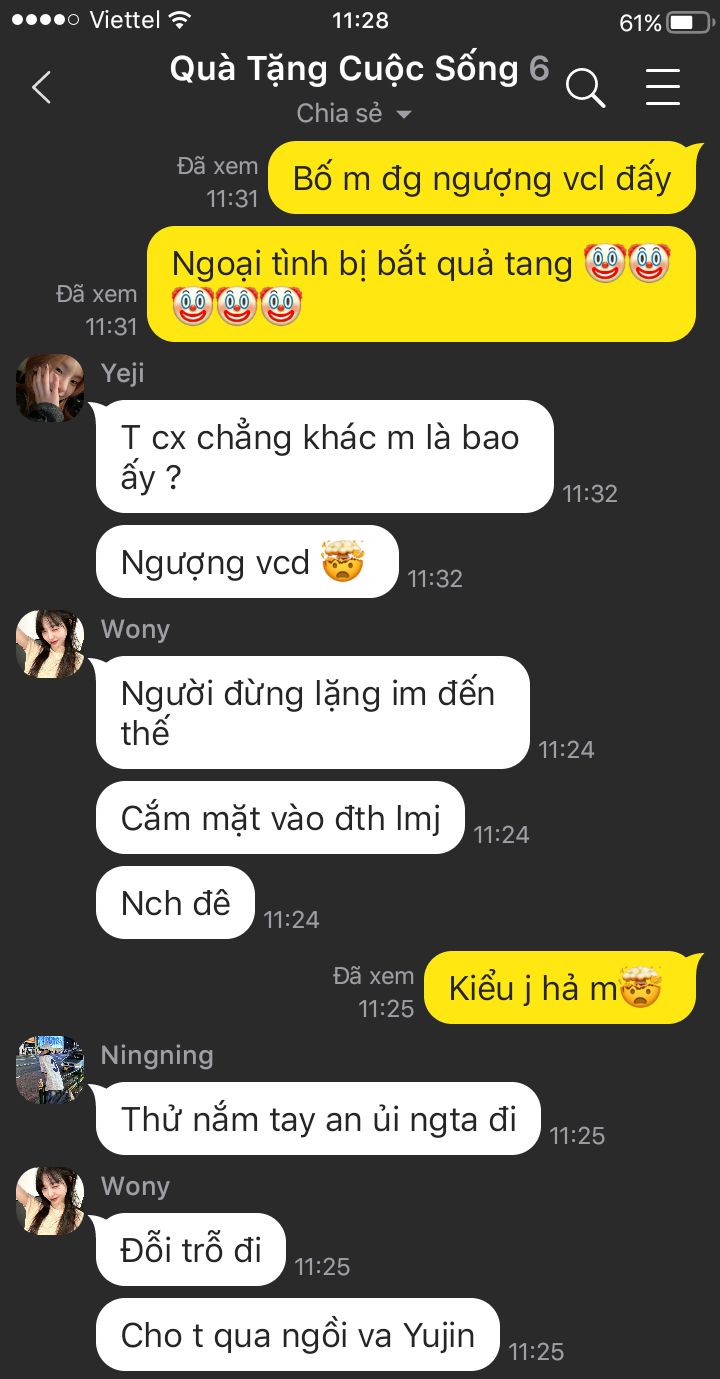720x1379 pixels.
Task: Open the chat menu icon
Action: click(662, 88)
